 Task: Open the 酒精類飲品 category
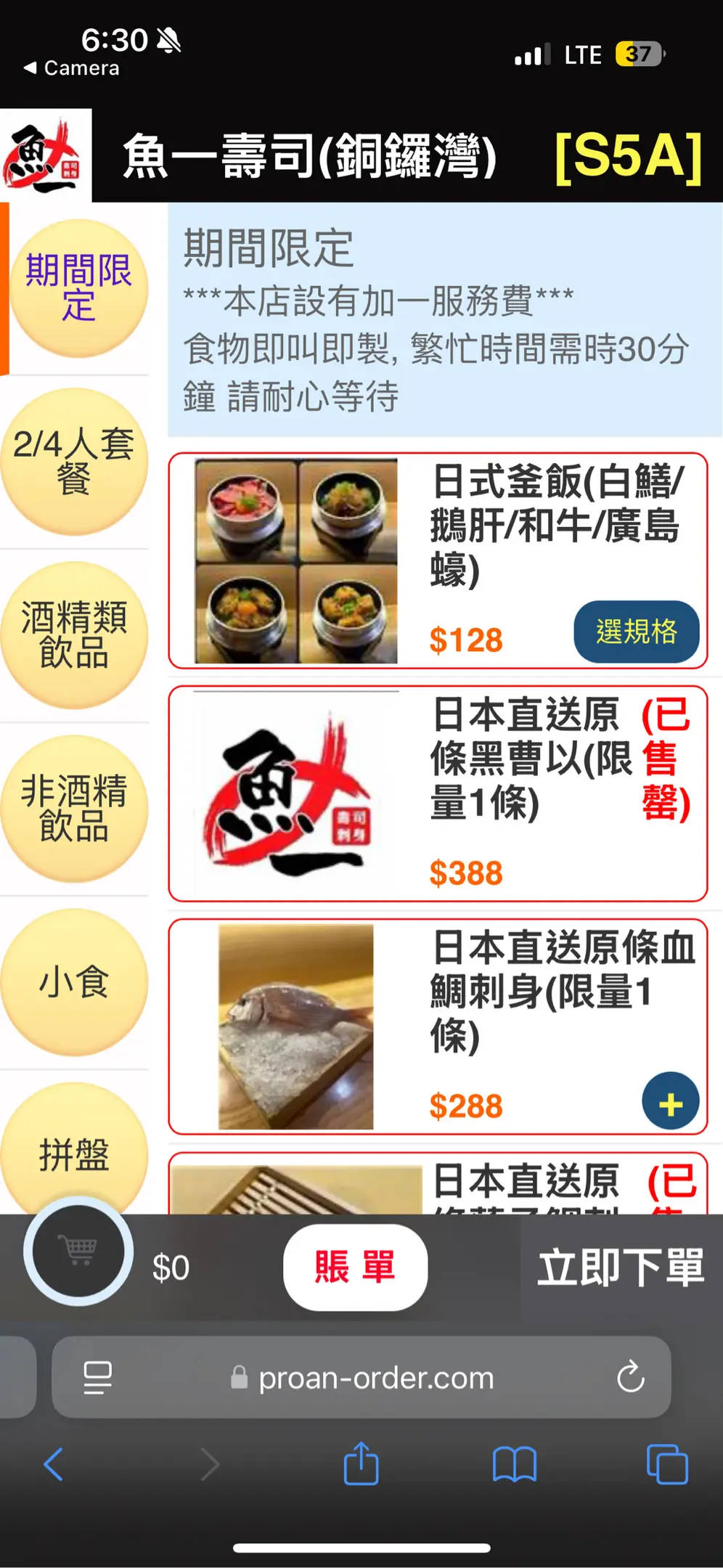(74, 635)
